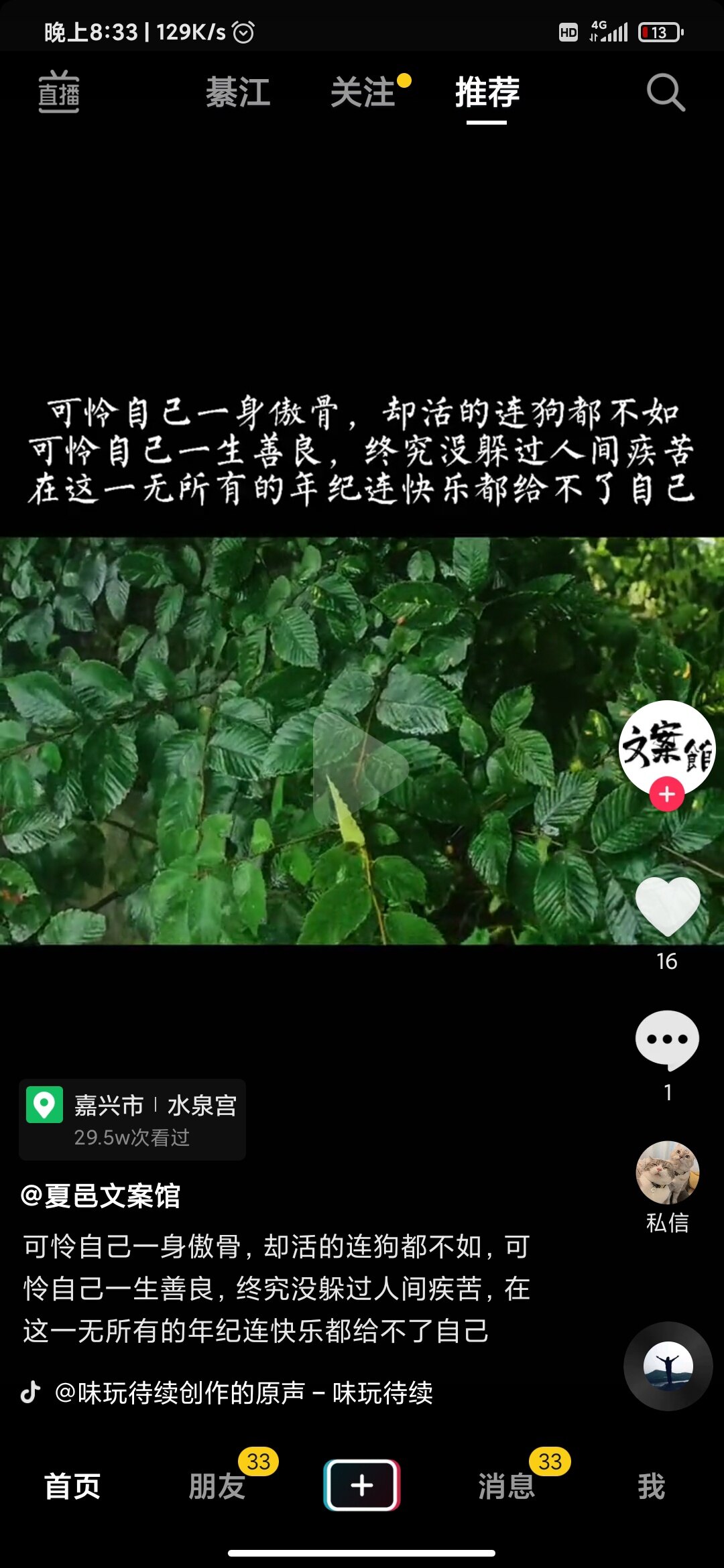Switch to the 綦江 tab
724x1568 pixels.
pos(238,92)
